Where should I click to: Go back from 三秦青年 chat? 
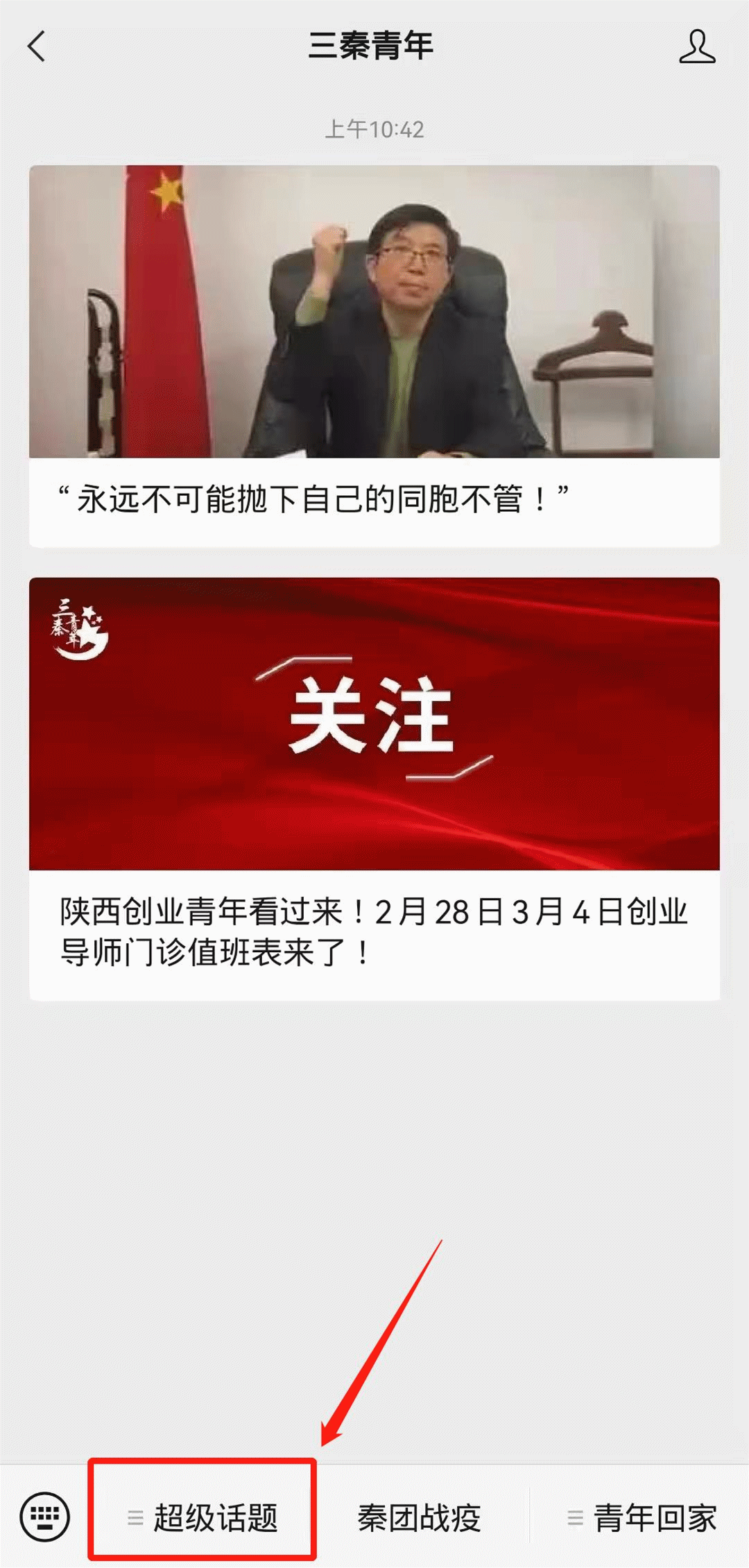point(37,47)
